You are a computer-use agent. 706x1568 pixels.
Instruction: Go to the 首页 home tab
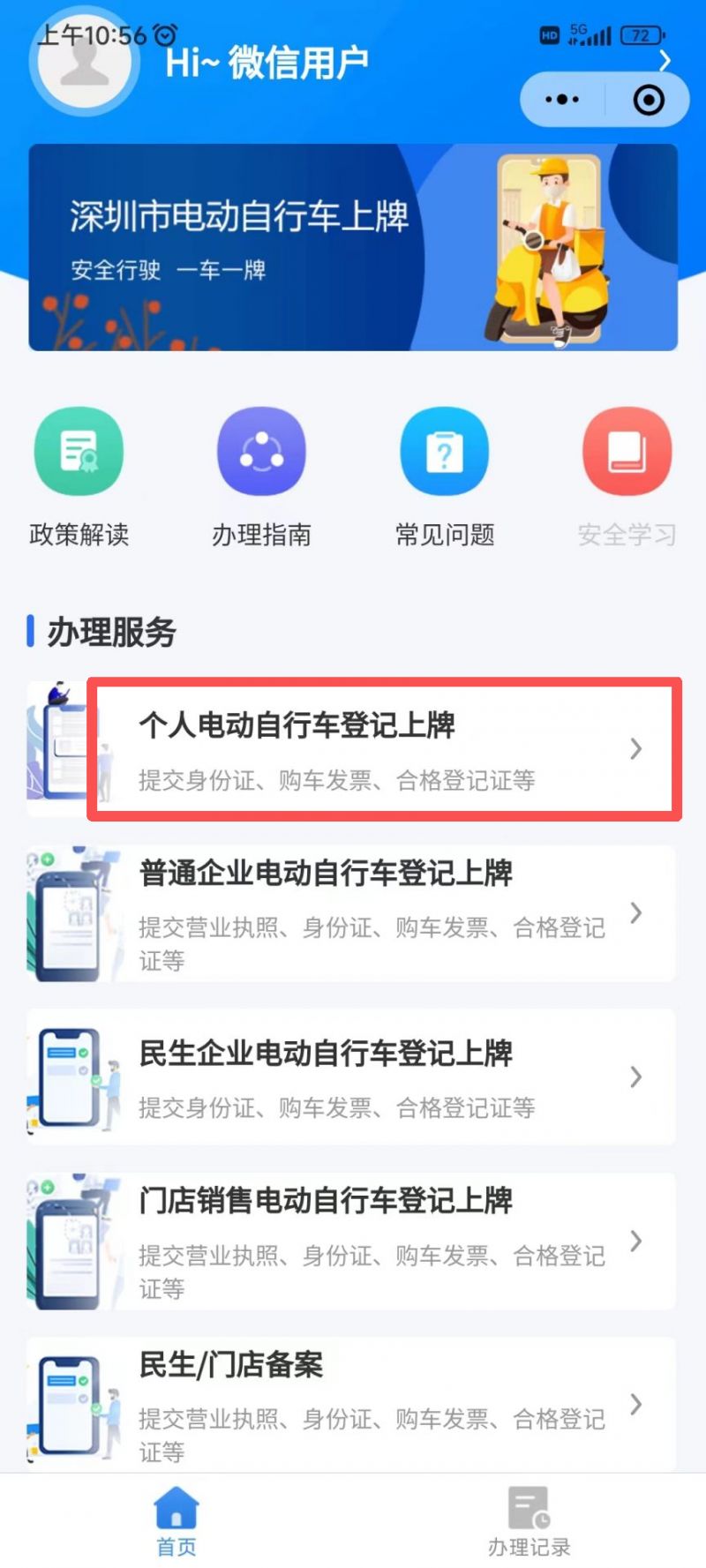click(x=176, y=1521)
